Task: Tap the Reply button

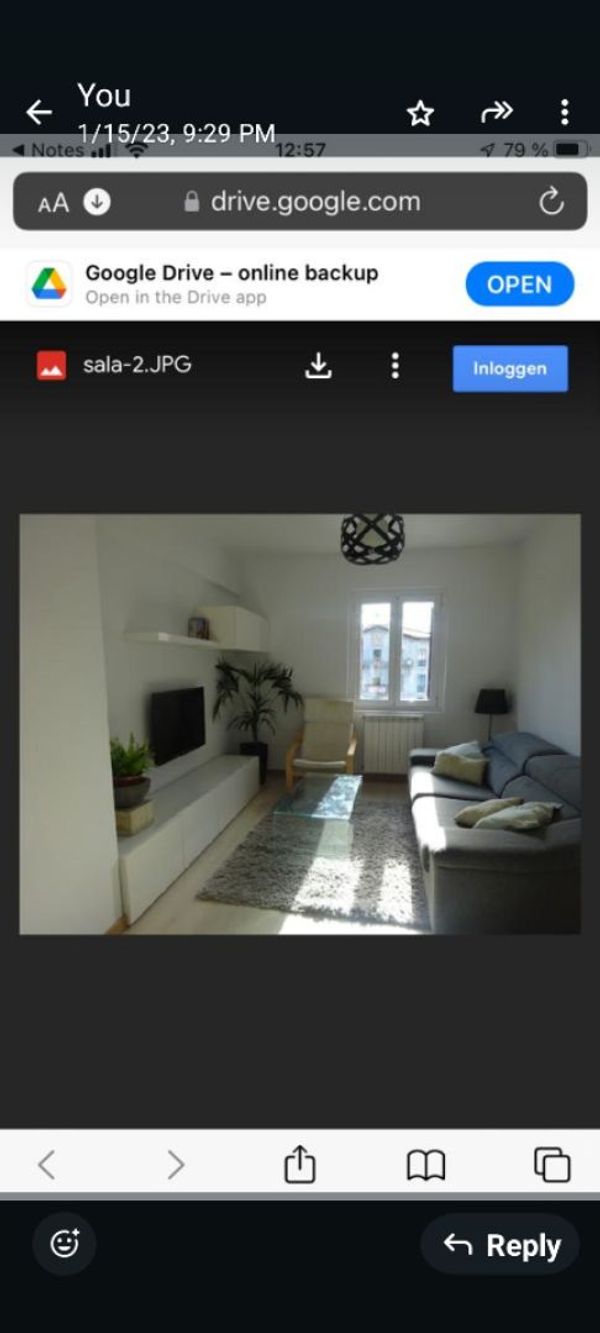Action: [500, 1245]
